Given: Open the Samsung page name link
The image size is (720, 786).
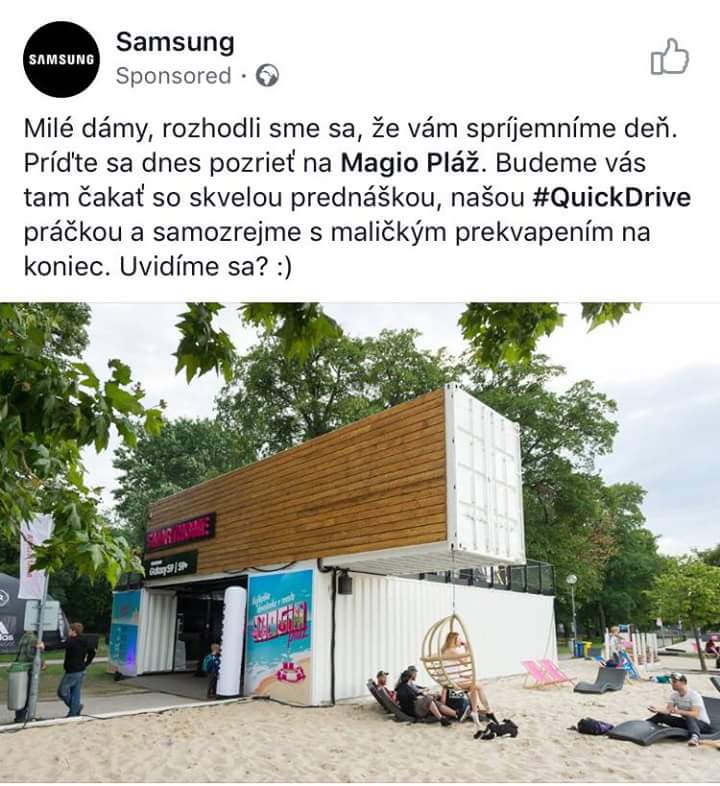Looking at the screenshot, I should 175,42.
